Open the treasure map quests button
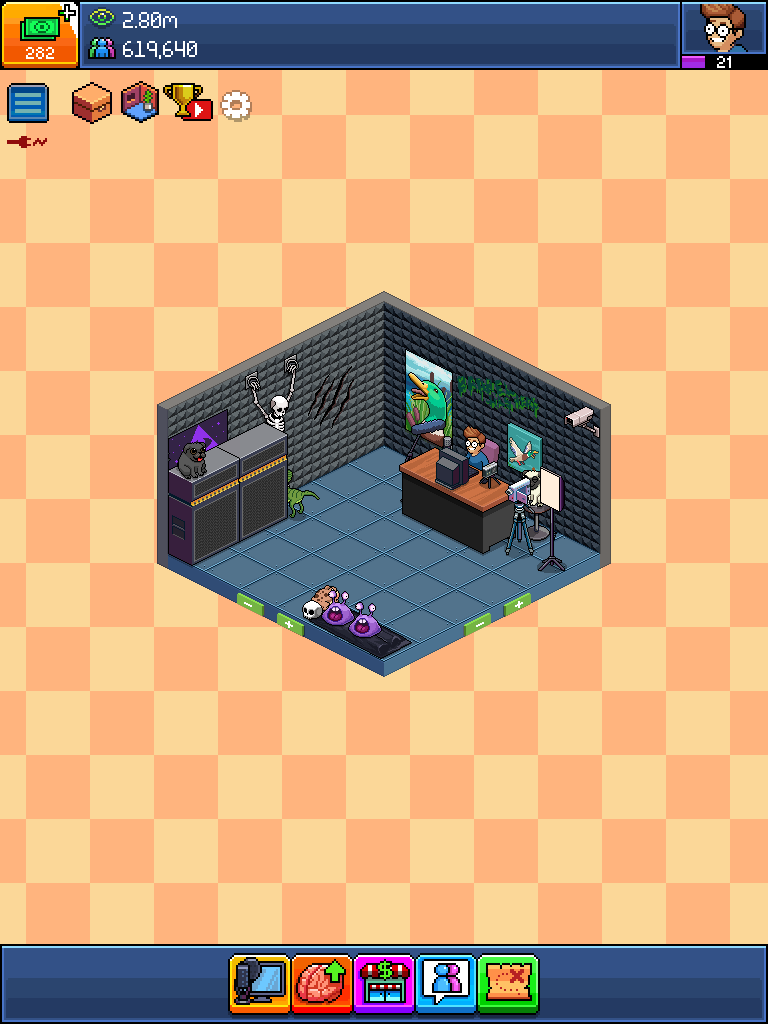The height and width of the screenshot is (1024, 768). [508, 984]
